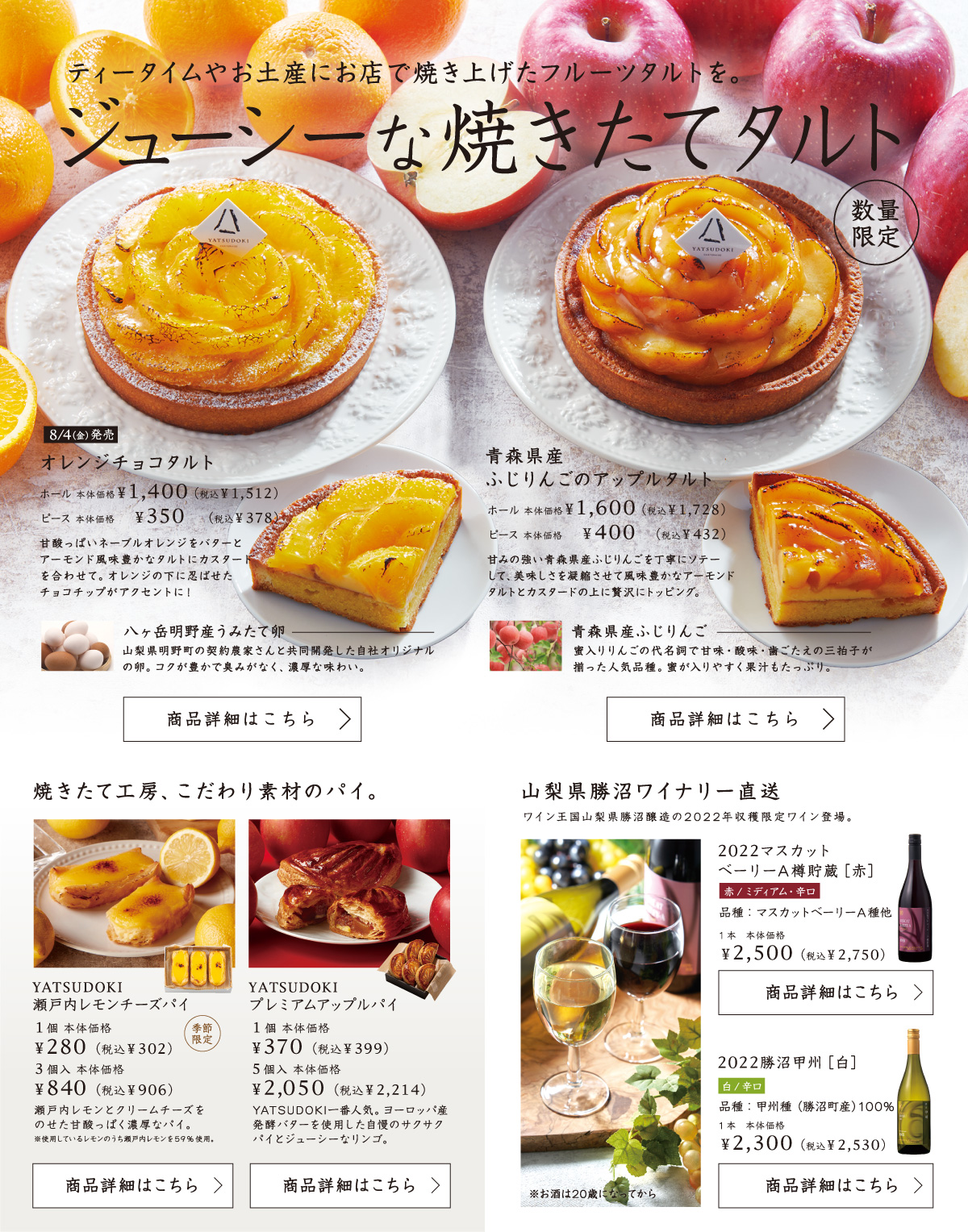968x1232 pixels.
Task: View product details for the Aomori Fuji Apple Tart
Action: (725, 719)
